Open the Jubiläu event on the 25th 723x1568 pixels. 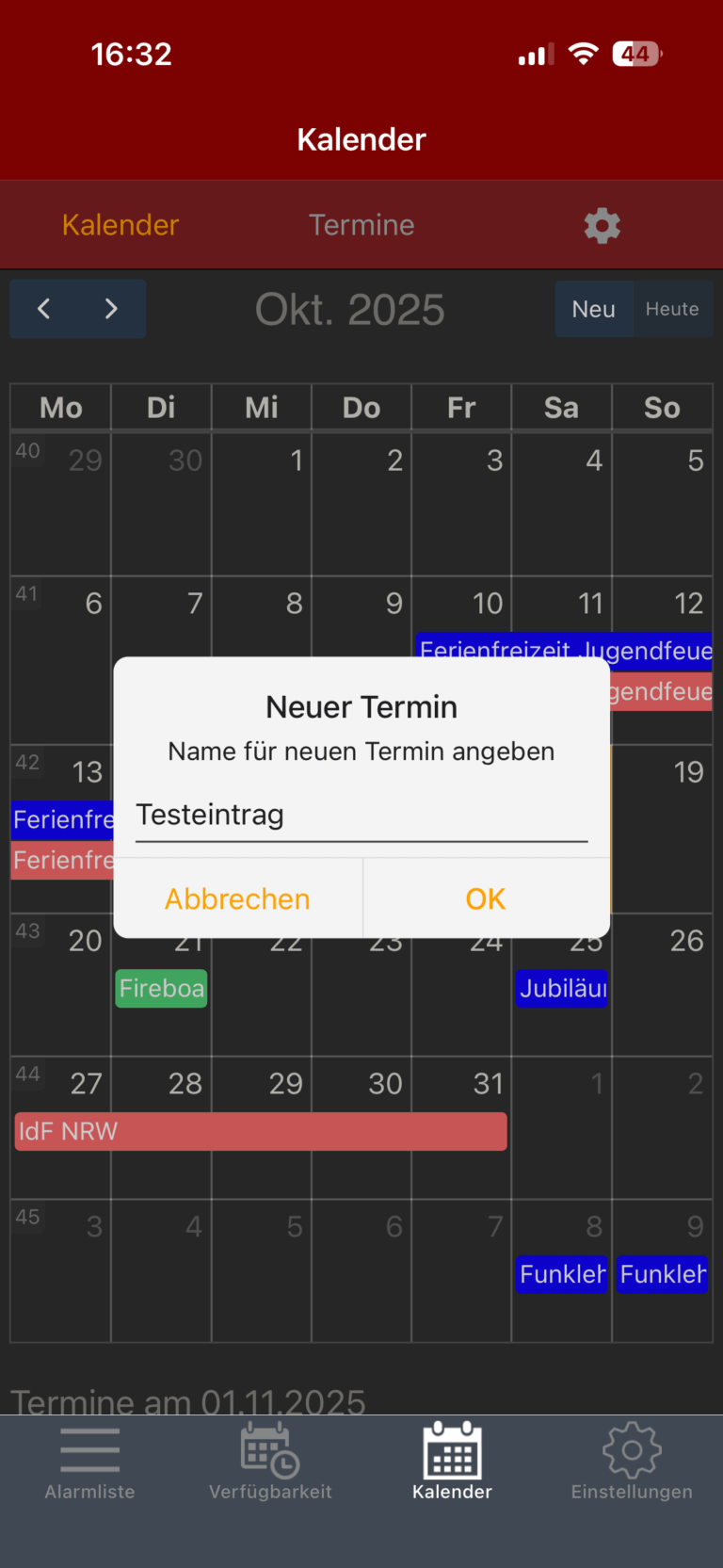pos(562,989)
